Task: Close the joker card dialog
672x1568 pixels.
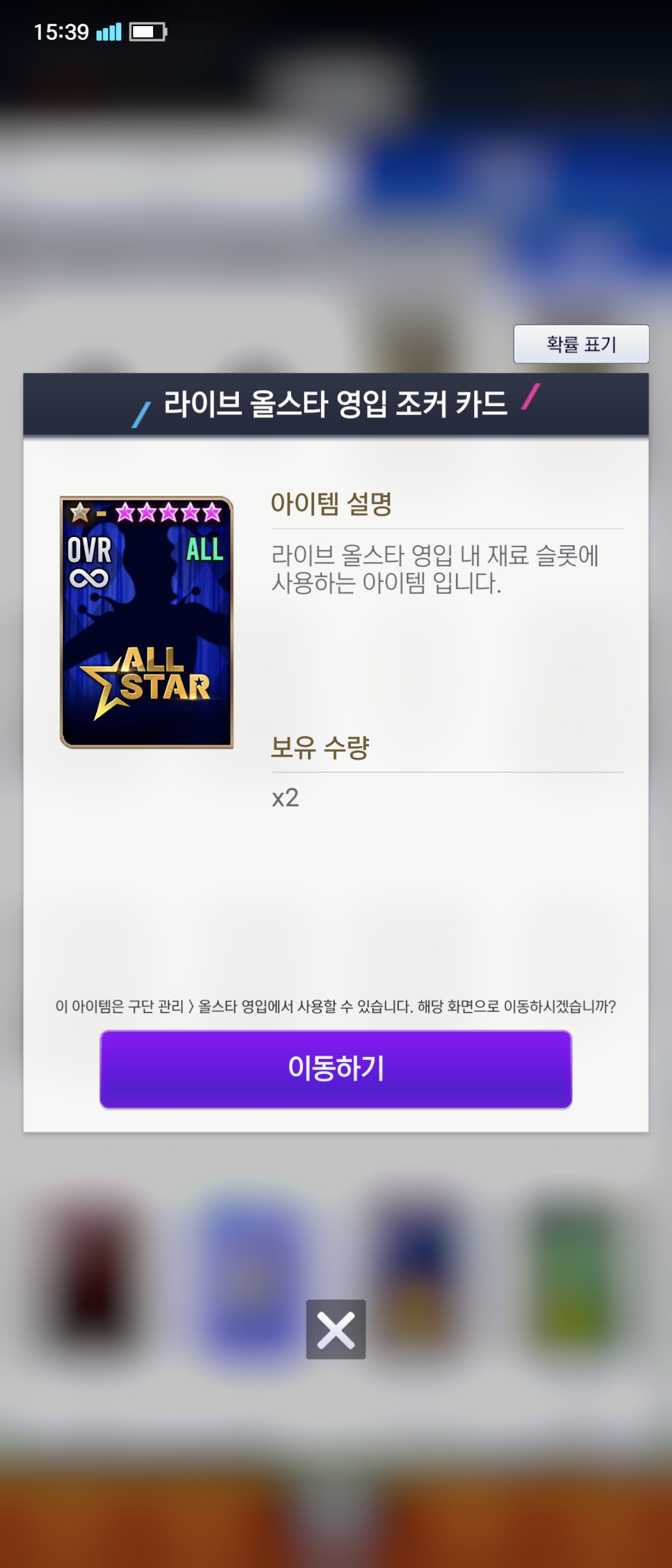Action: (x=335, y=1329)
